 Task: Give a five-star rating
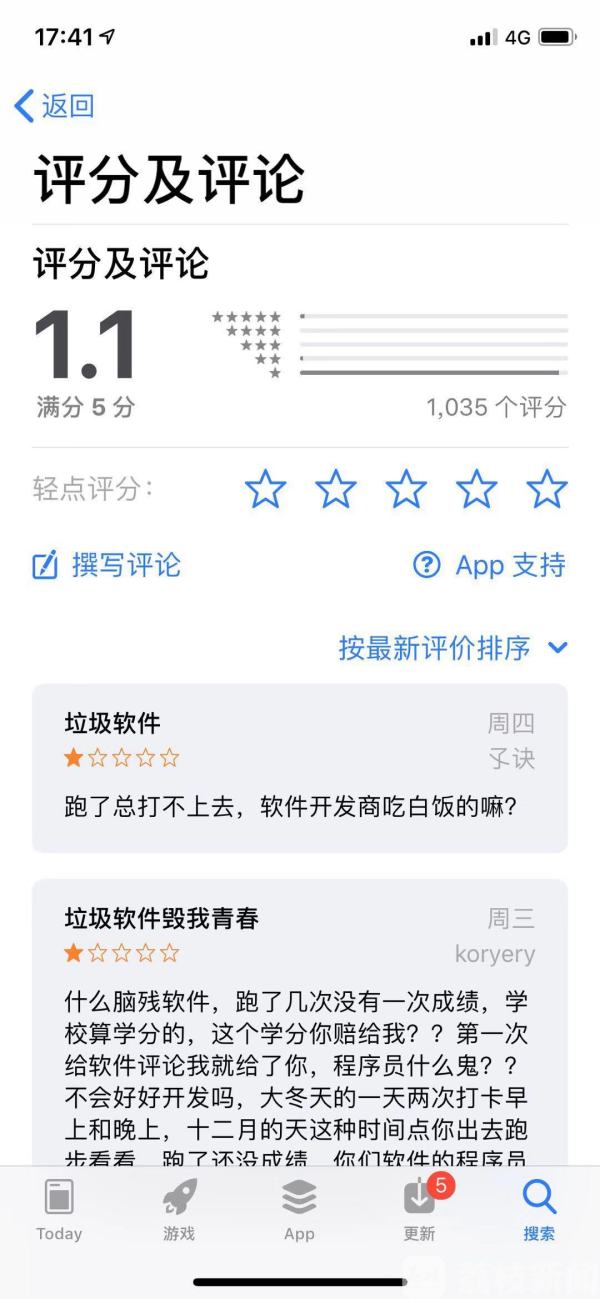pyautogui.click(x=547, y=490)
